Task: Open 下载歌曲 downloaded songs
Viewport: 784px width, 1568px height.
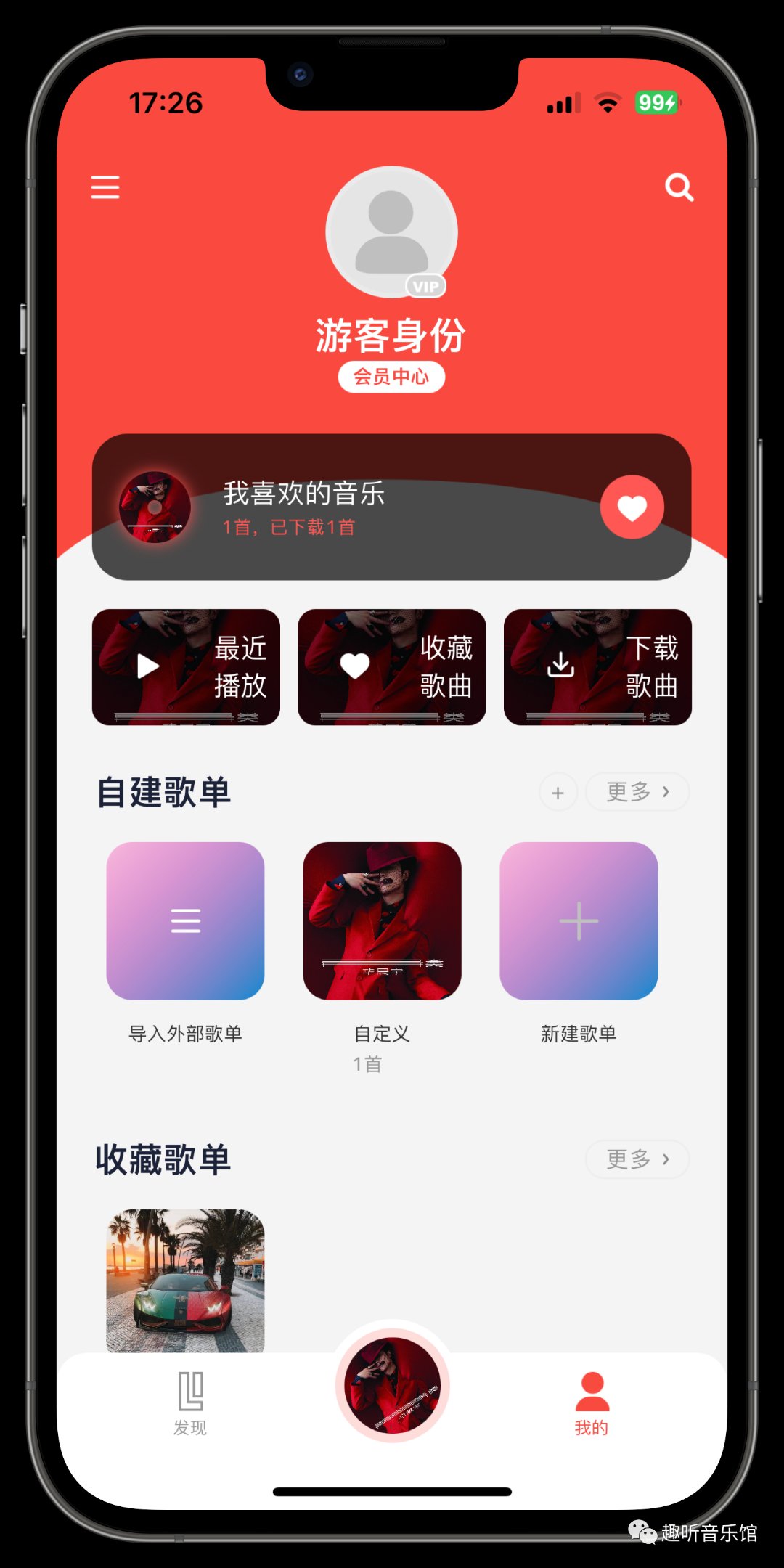Action: coord(597,666)
